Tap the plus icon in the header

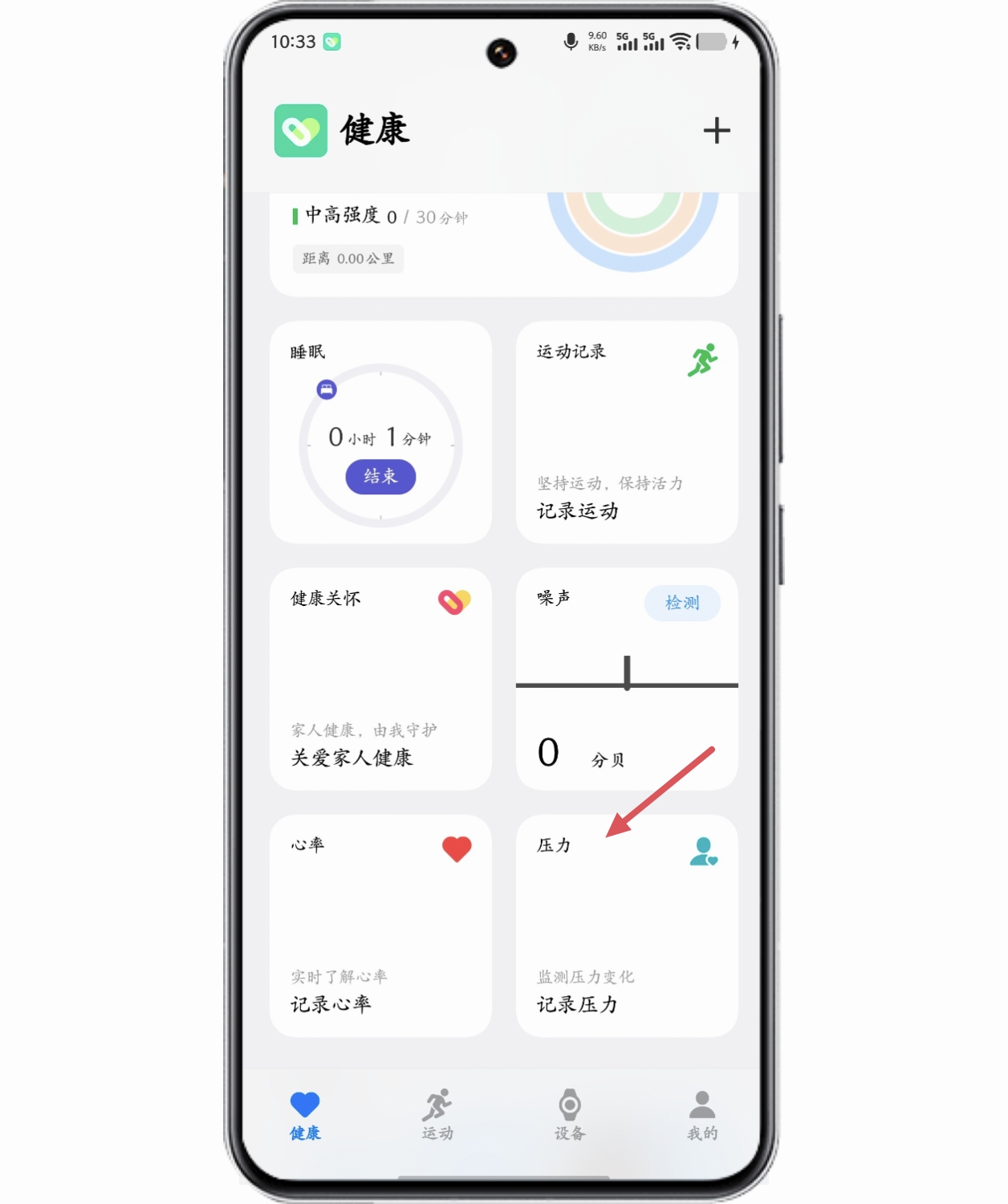point(716,131)
